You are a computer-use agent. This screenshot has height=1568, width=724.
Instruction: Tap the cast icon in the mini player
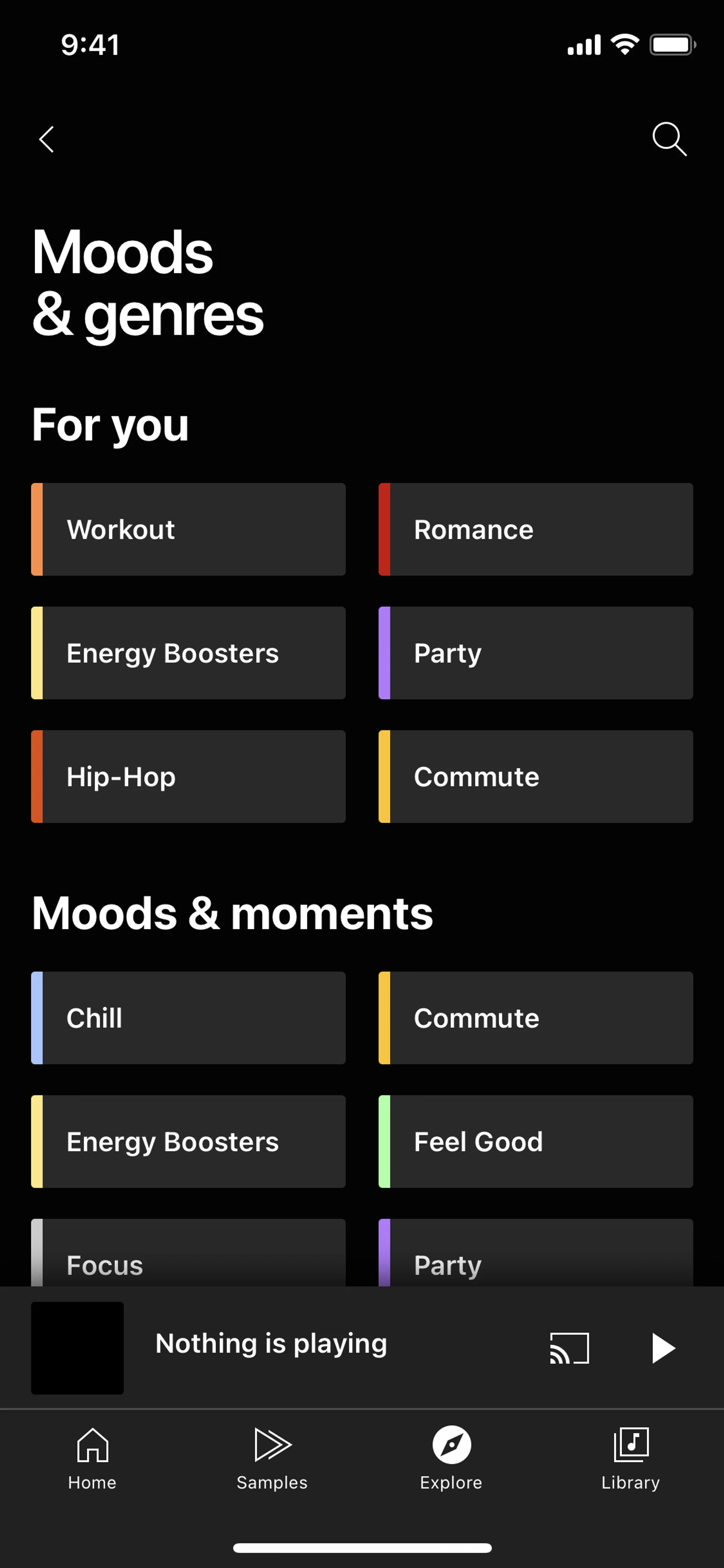pyautogui.click(x=569, y=1348)
